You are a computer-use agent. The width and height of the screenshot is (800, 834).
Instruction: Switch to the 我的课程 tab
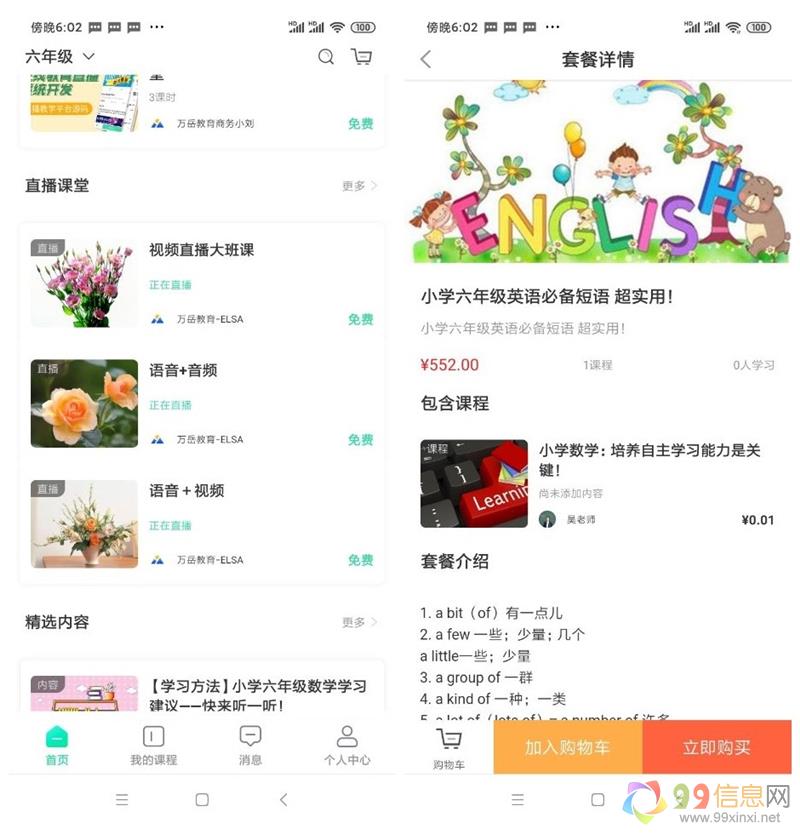tap(153, 746)
